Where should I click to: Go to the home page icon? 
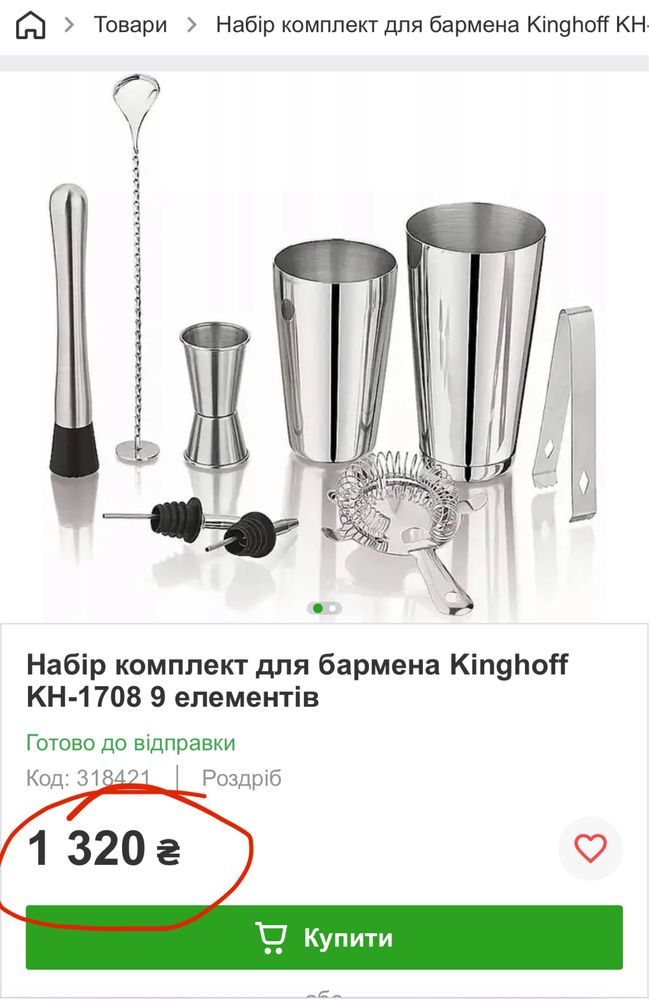pyautogui.click(x=31, y=25)
